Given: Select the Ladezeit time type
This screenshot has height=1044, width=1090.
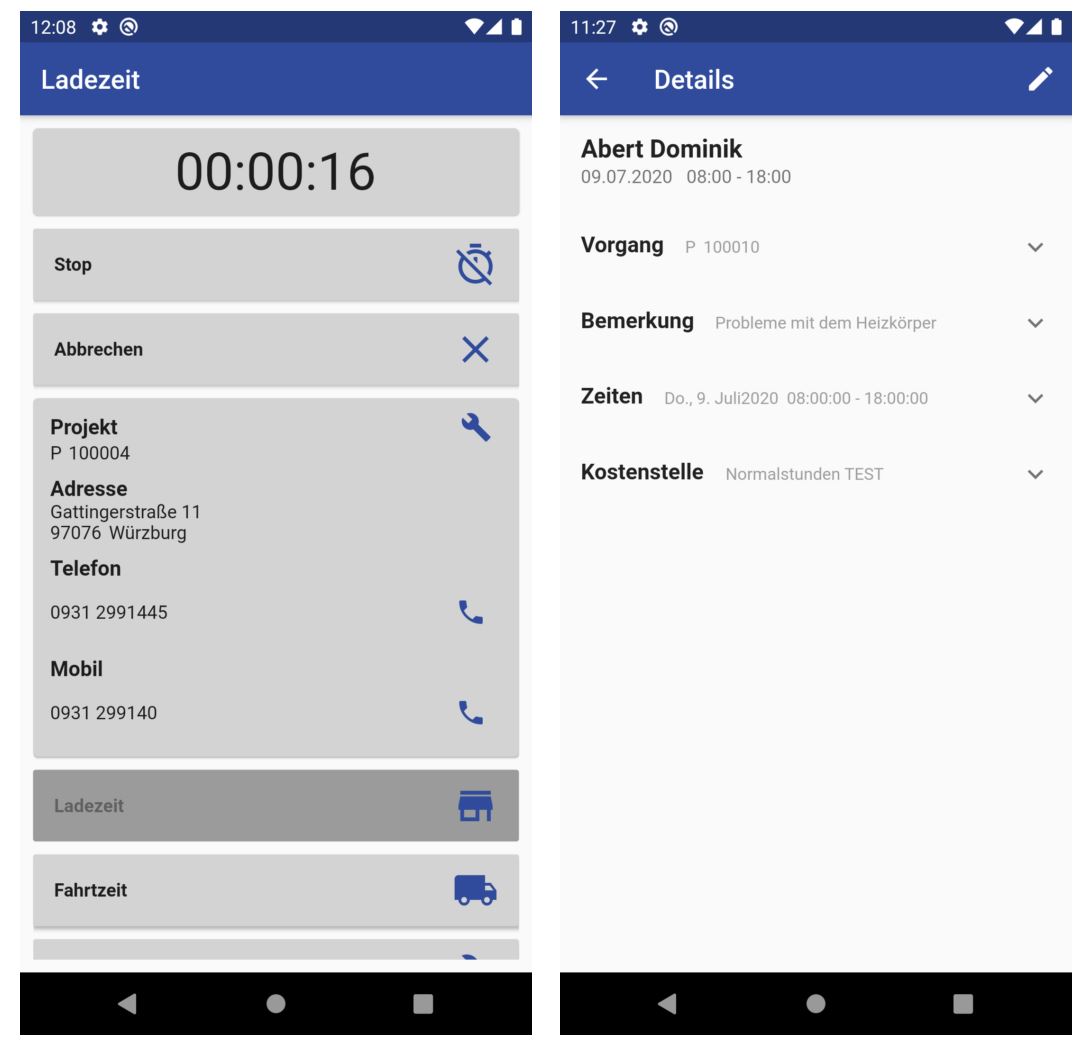Looking at the screenshot, I should pyautogui.click(x=275, y=805).
